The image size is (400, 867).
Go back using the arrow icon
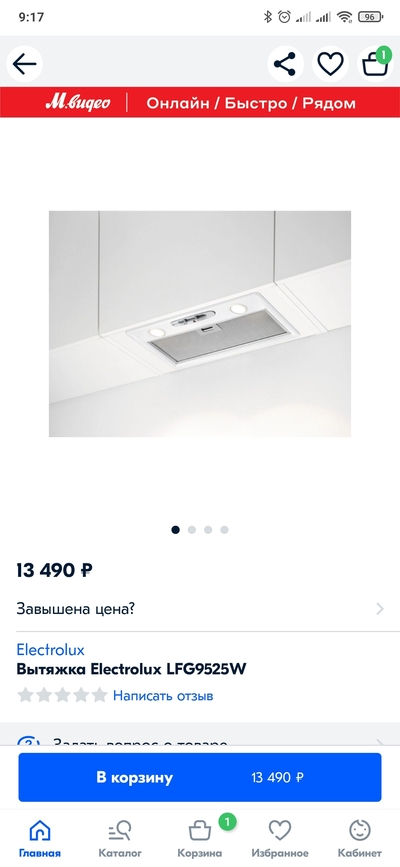24,64
